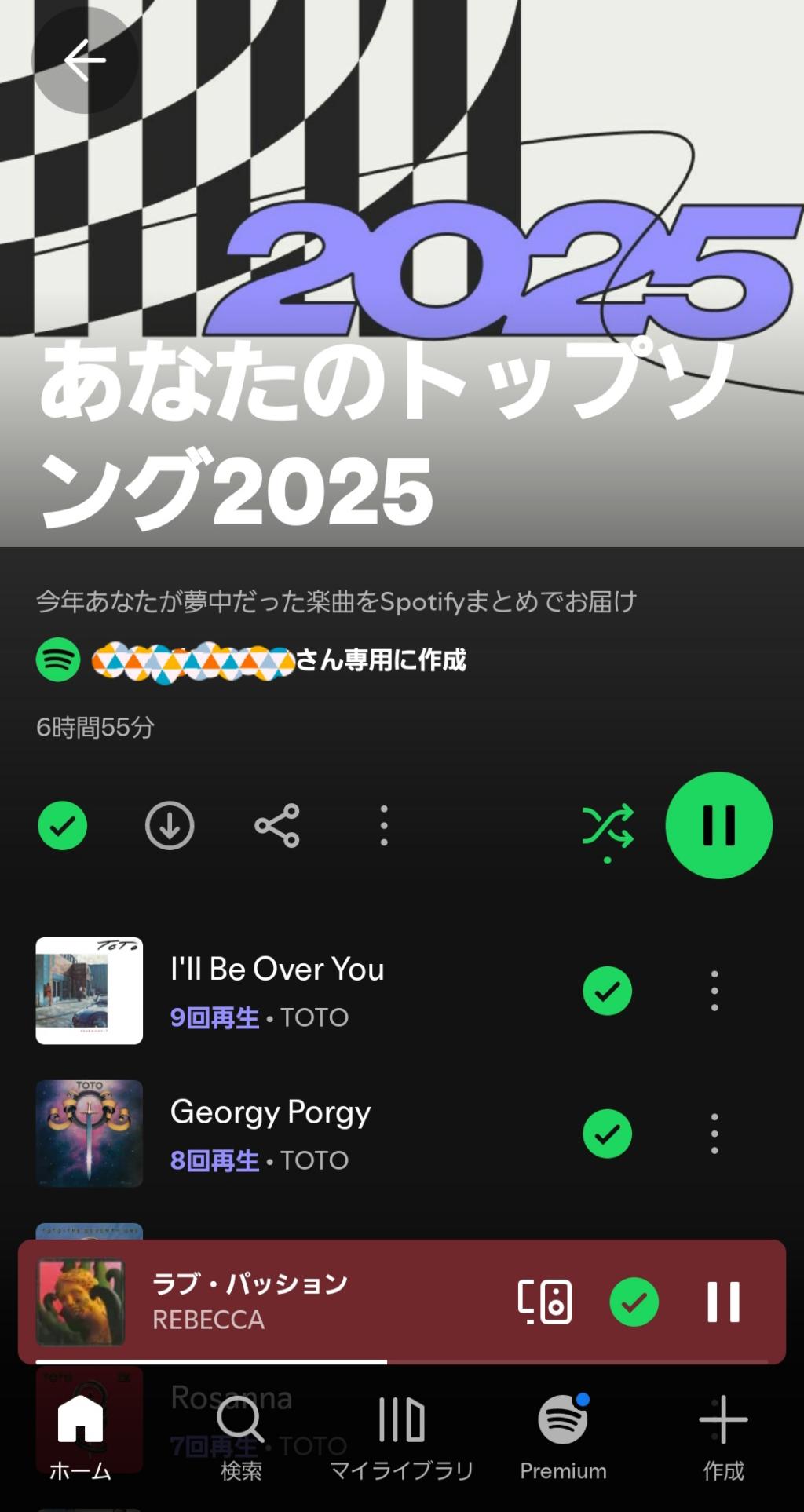Screen dimensions: 804x1512
Task: Open more options for Georgy Porgy
Action: [714, 1134]
